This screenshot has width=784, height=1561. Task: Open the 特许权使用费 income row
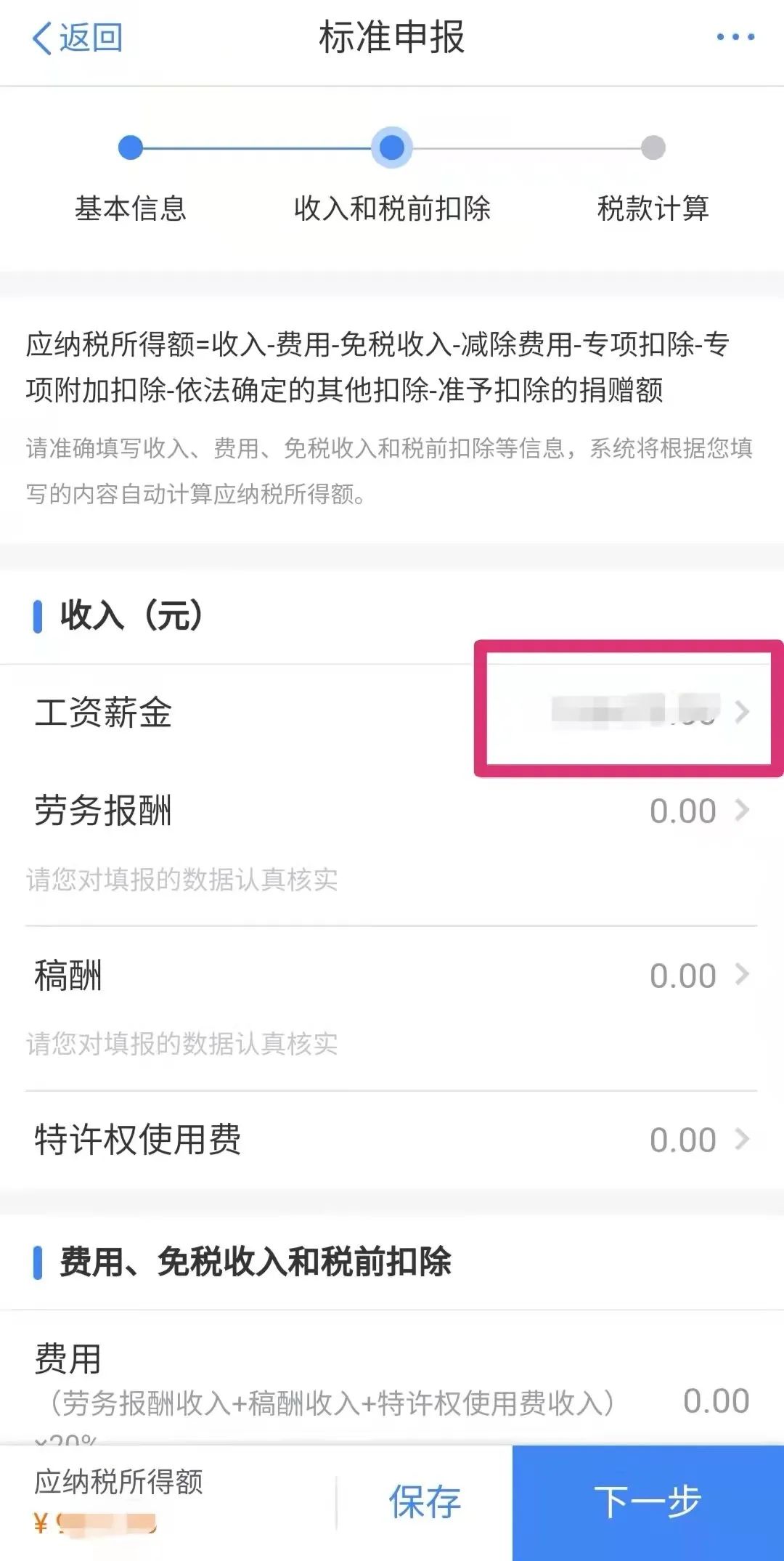coord(392,1140)
